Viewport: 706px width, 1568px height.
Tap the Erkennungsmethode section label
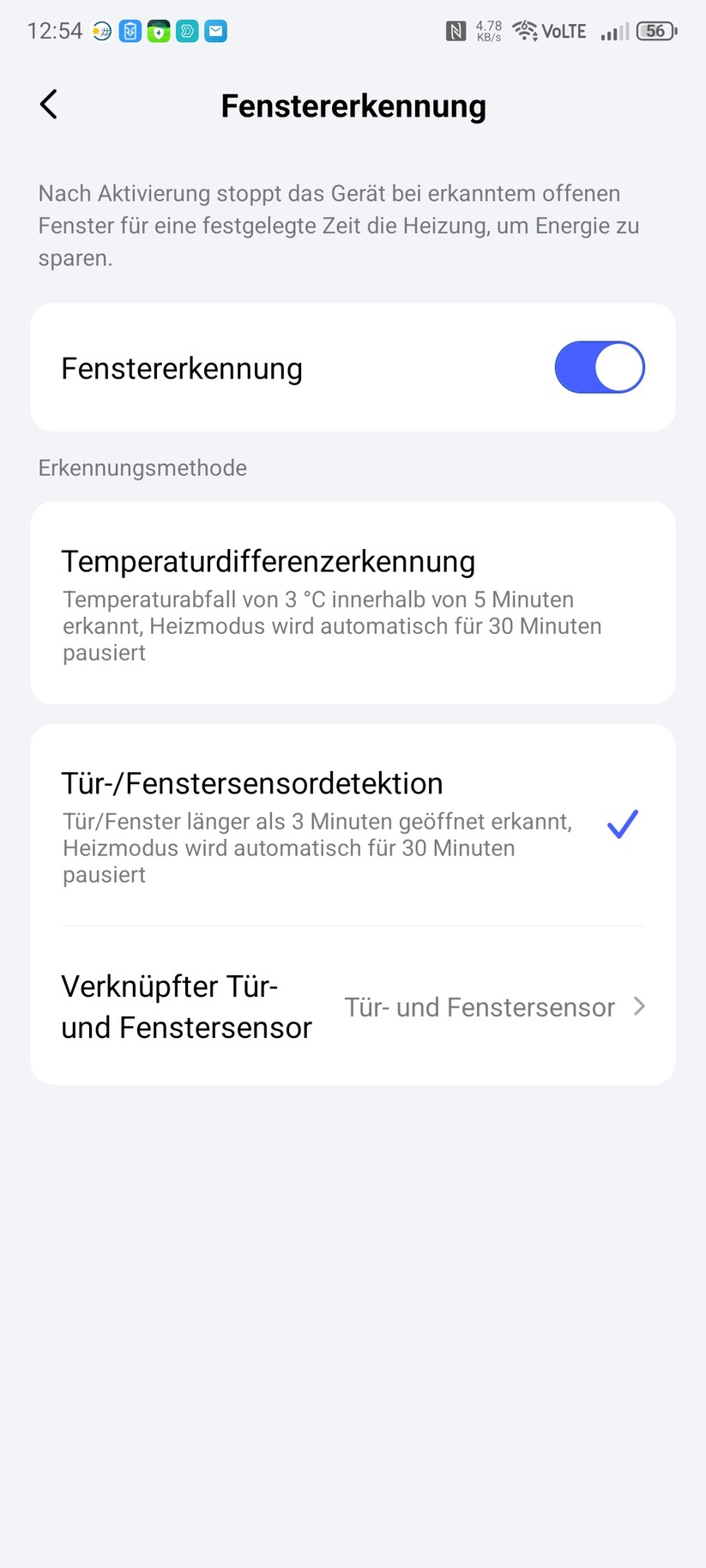click(x=142, y=467)
